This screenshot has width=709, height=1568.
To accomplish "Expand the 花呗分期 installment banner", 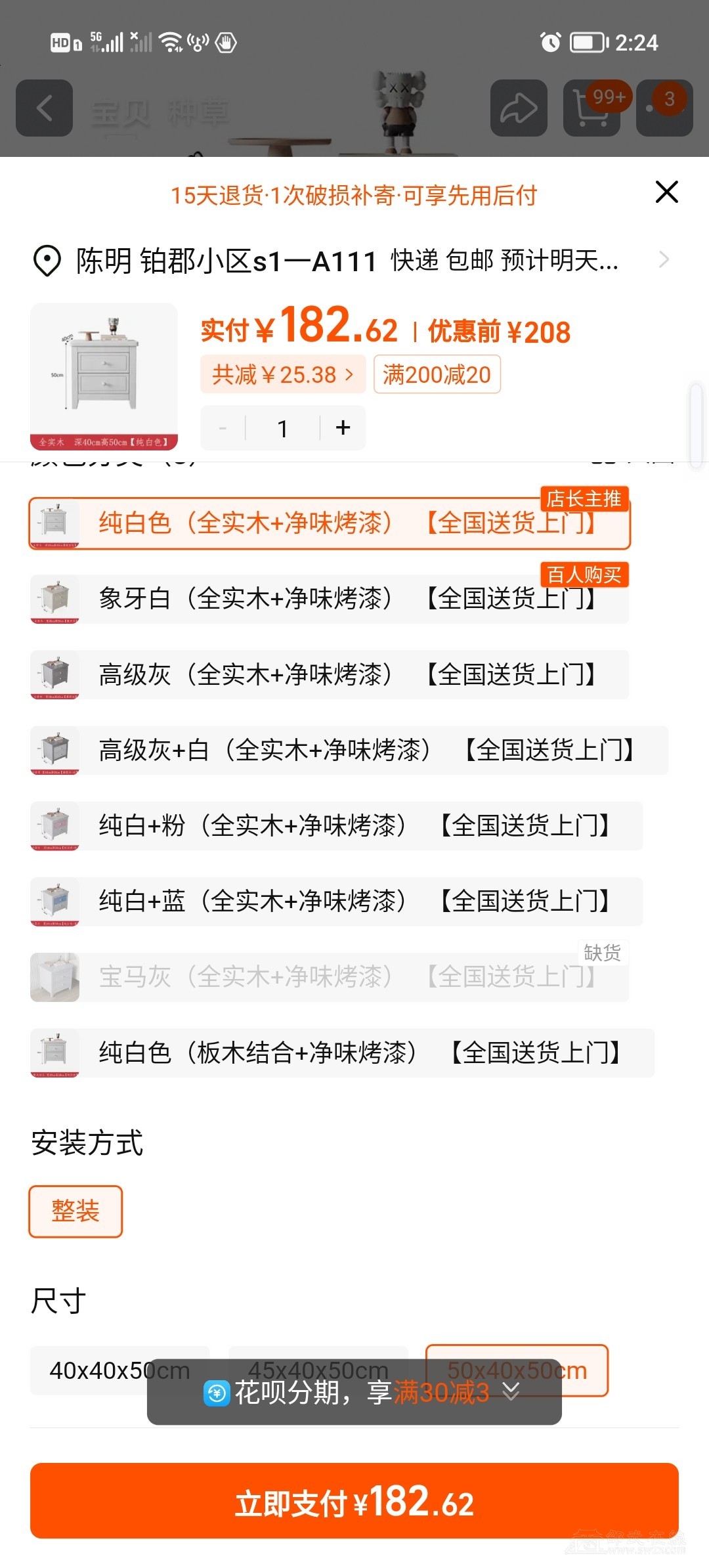I will pos(354,1393).
